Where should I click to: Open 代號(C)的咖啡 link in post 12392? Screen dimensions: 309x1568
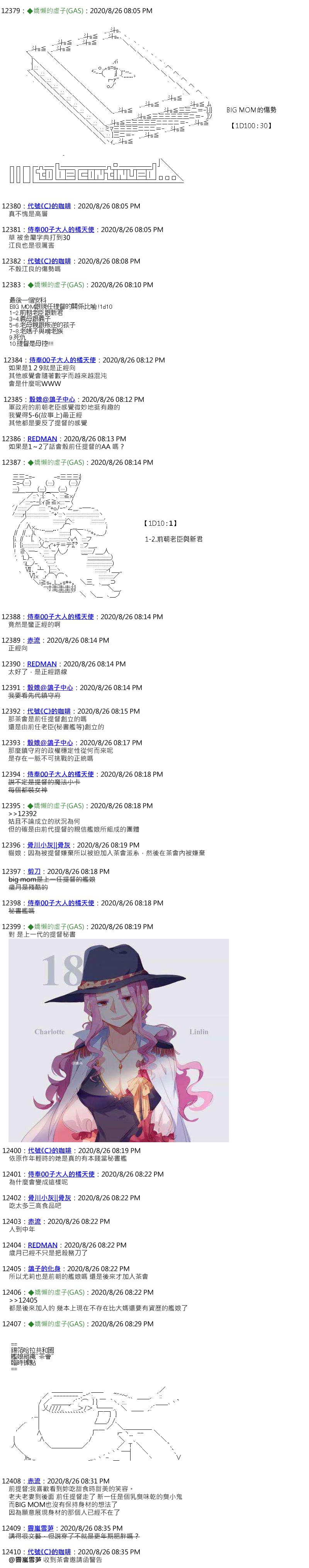pyautogui.click(x=49, y=711)
